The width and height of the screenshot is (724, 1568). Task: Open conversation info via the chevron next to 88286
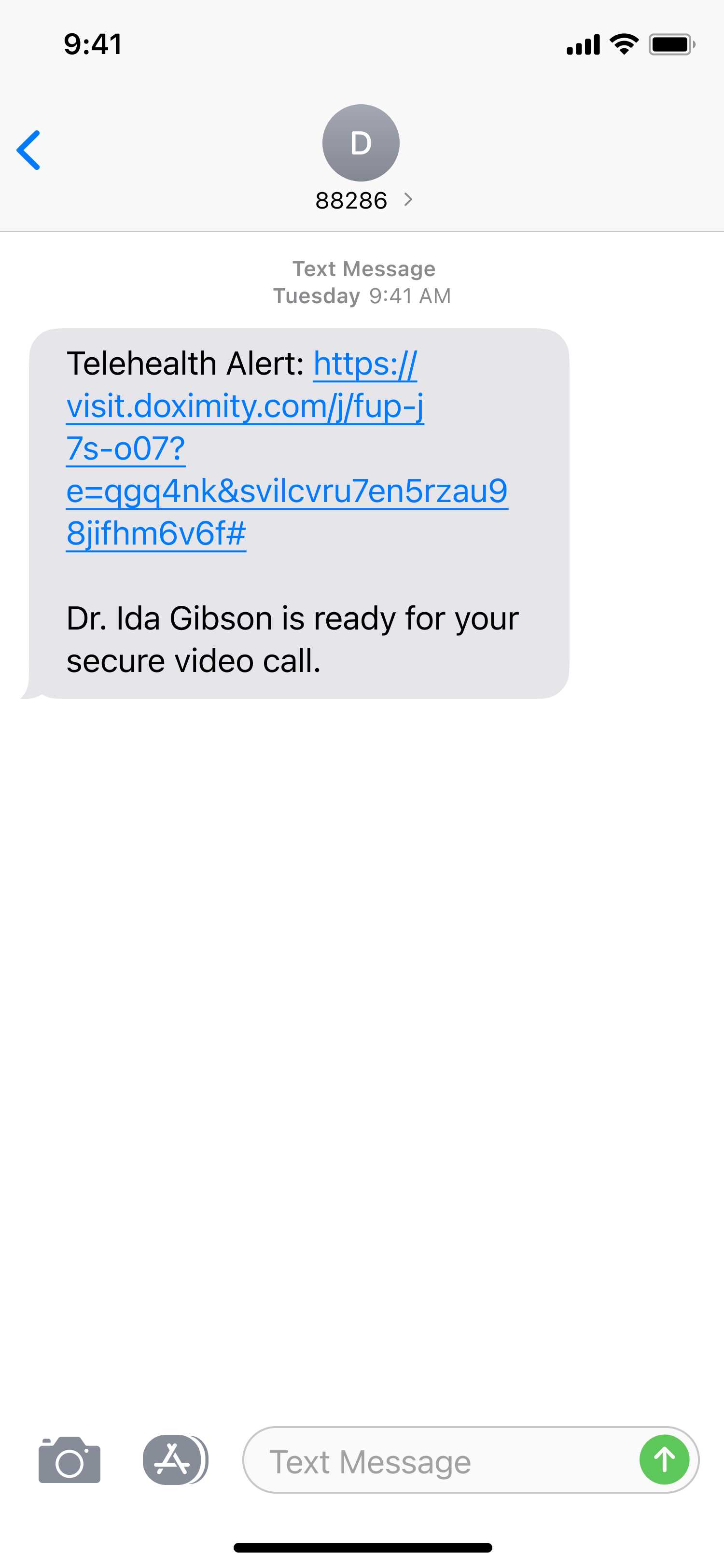click(x=407, y=200)
